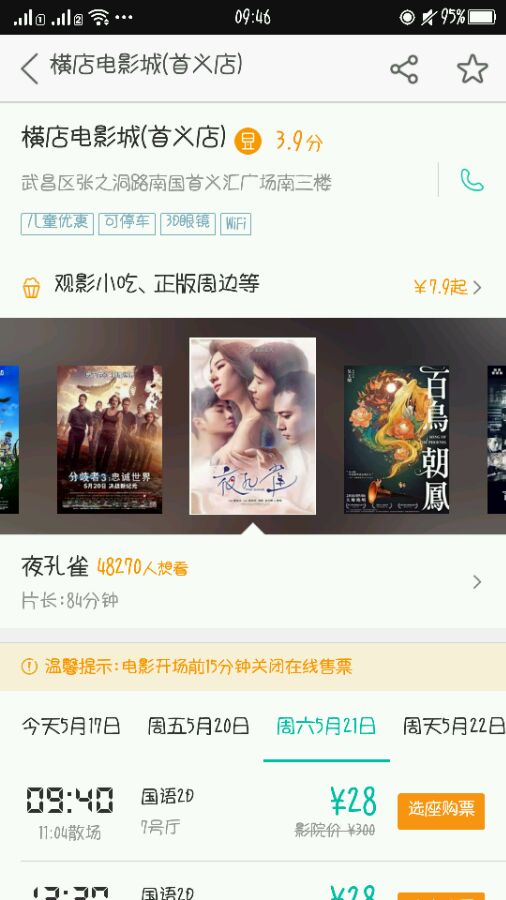The image size is (506, 900).
Task: Tap 选座购票 for the 09:40 showing
Action: [441, 811]
